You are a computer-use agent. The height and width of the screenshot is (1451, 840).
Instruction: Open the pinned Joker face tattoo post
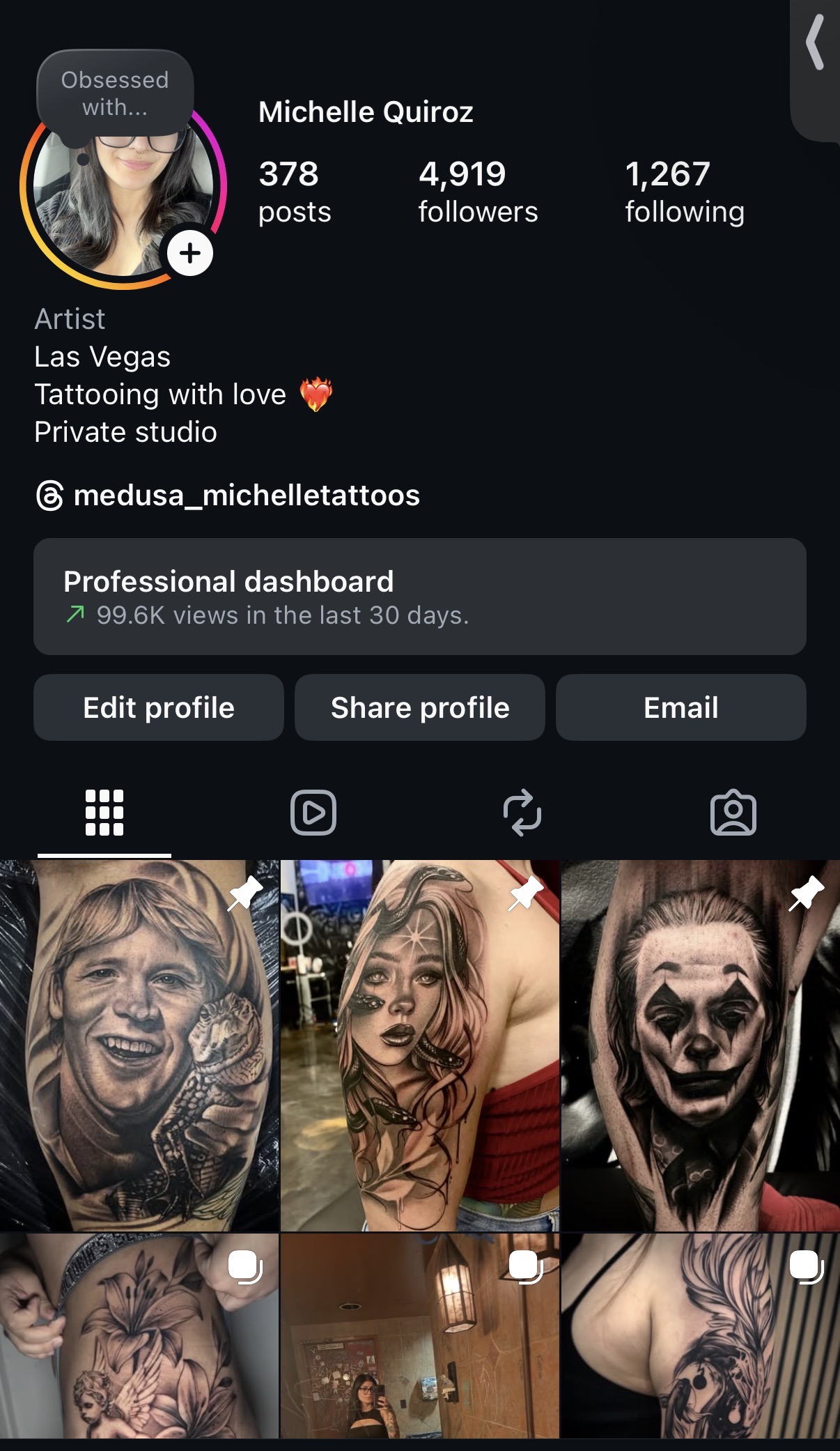tap(701, 1045)
